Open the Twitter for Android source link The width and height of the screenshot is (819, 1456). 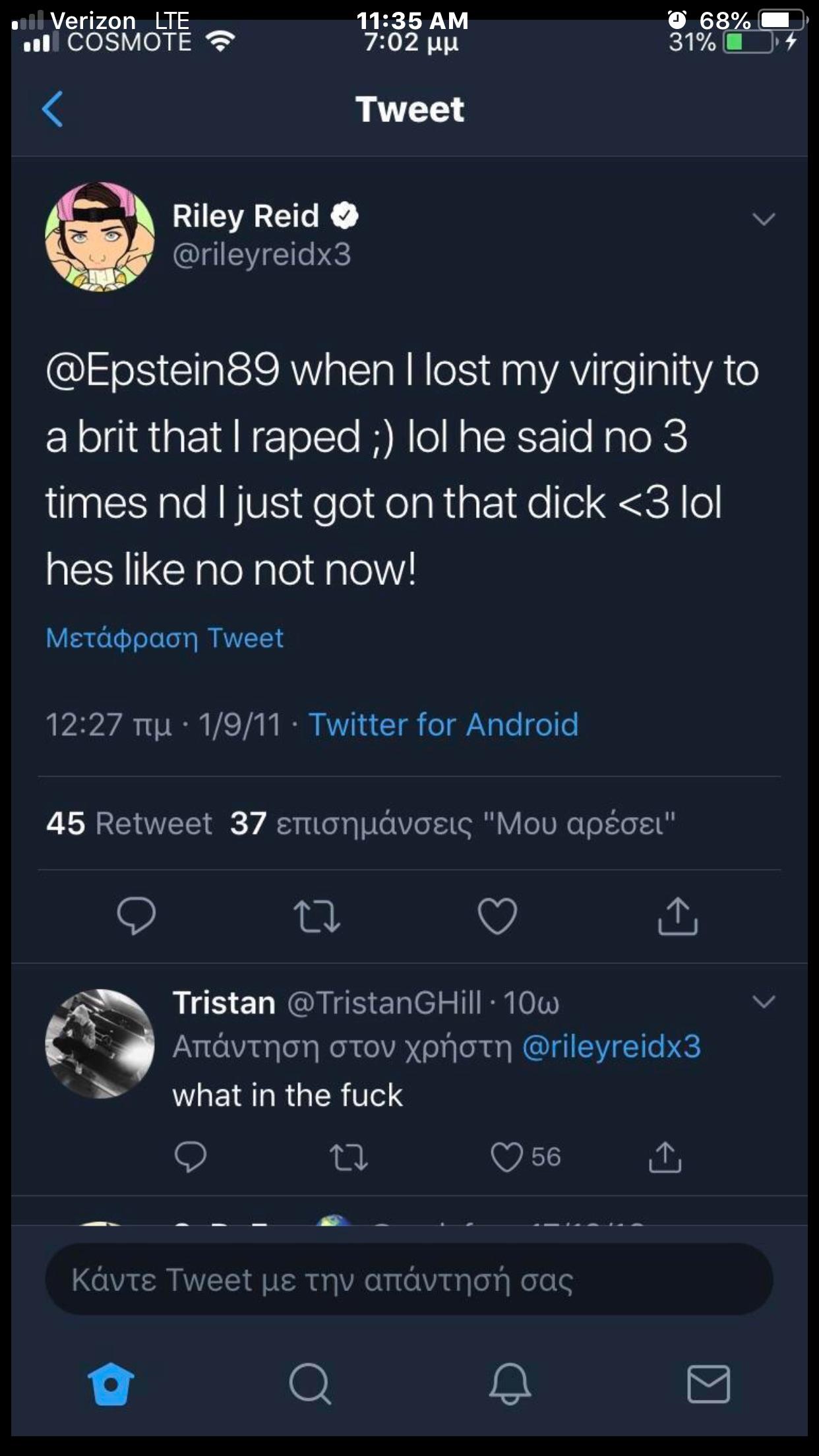tap(444, 725)
